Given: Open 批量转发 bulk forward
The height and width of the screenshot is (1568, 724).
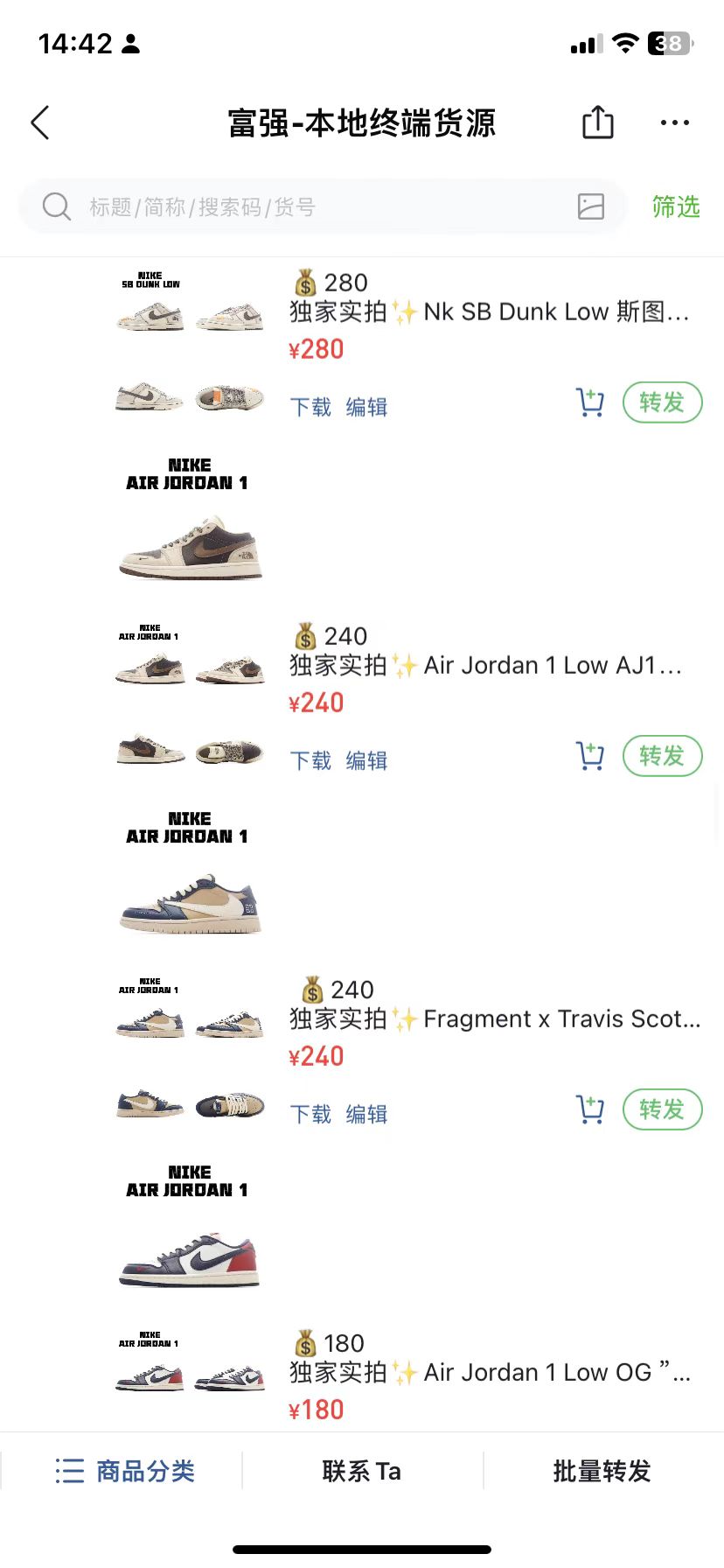Looking at the screenshot, I should (602, 1471).
